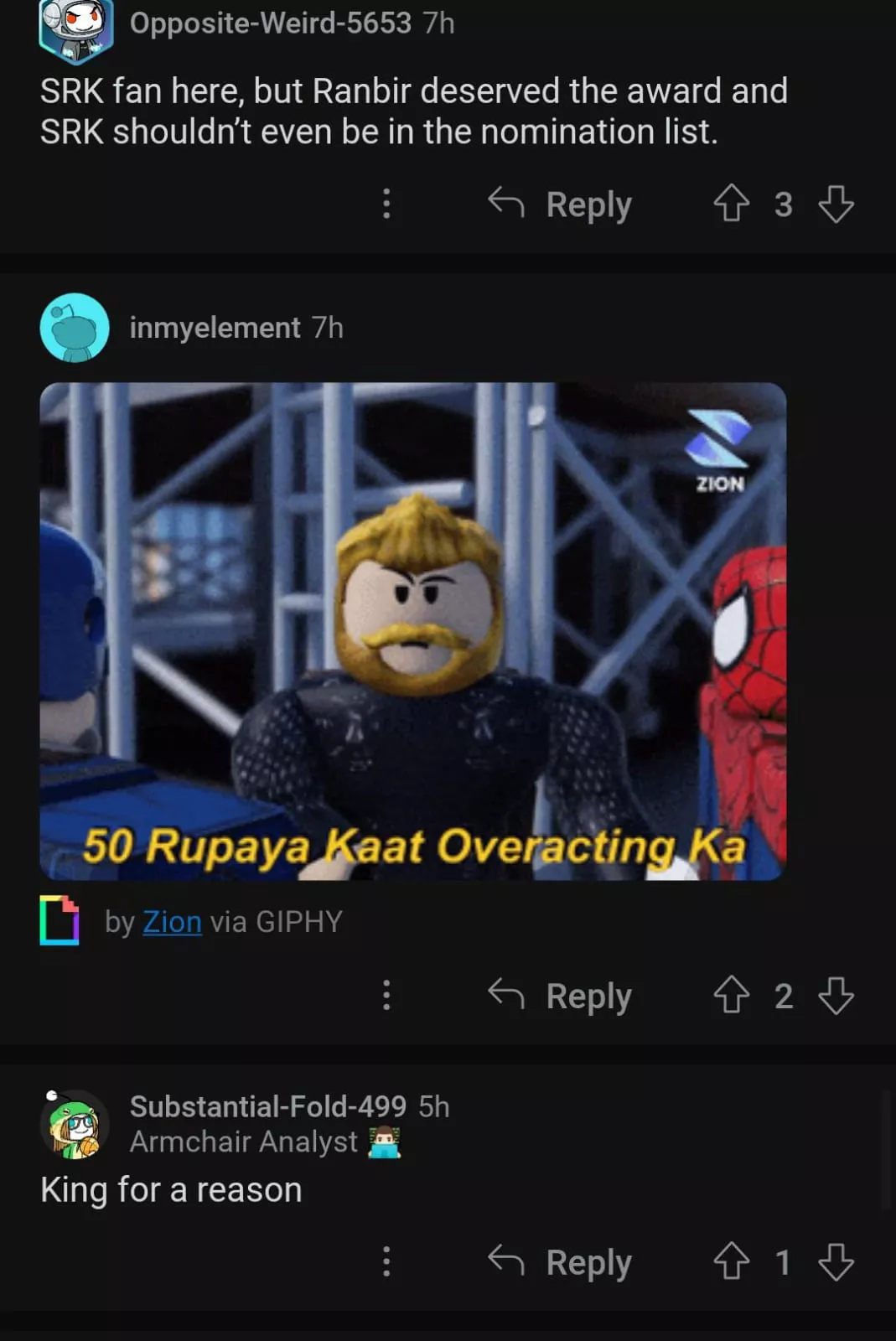Reply to inmyelement's GIF comment
Viewport: 896px width, 1341px height.
pyautogui.click(x=560, y=995)
